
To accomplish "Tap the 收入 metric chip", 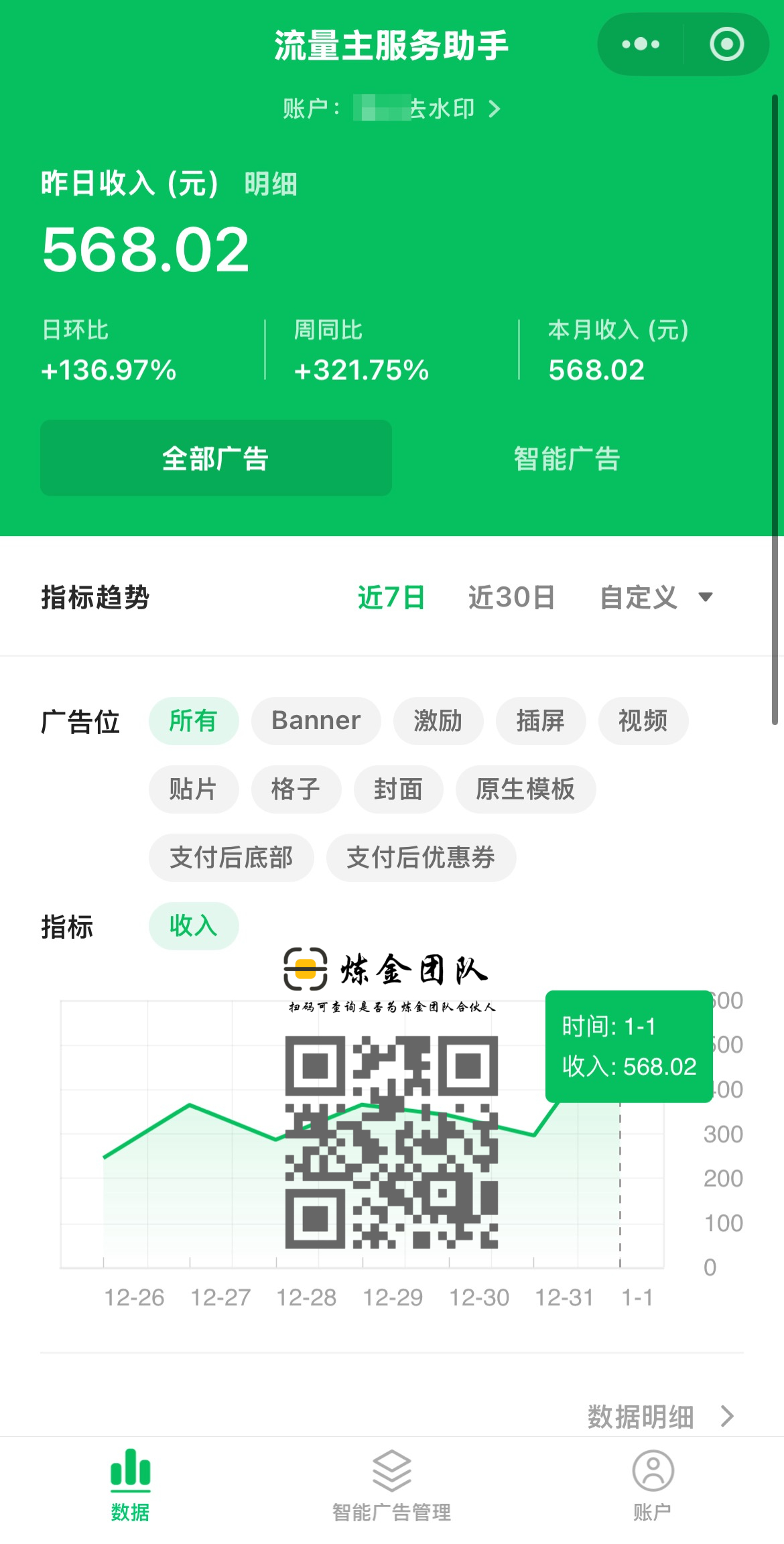I will click(x=194, y=926).
